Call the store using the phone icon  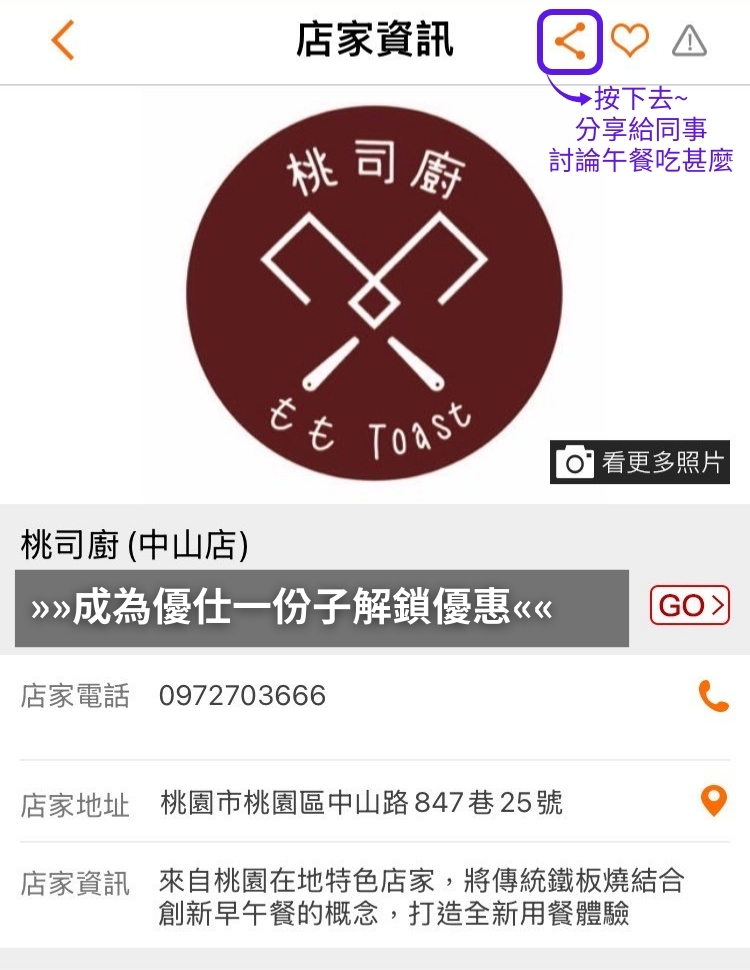pyautogui.click(x=713, y=695)
